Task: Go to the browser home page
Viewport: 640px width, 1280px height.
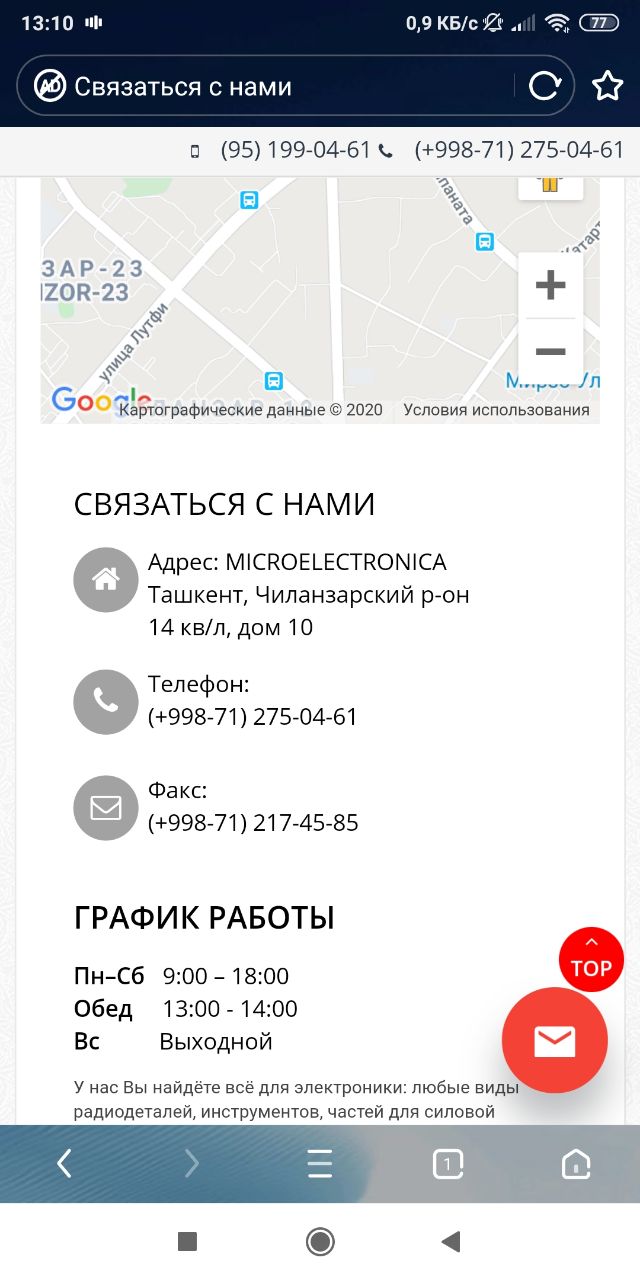Action: [x=575, y=1163]
